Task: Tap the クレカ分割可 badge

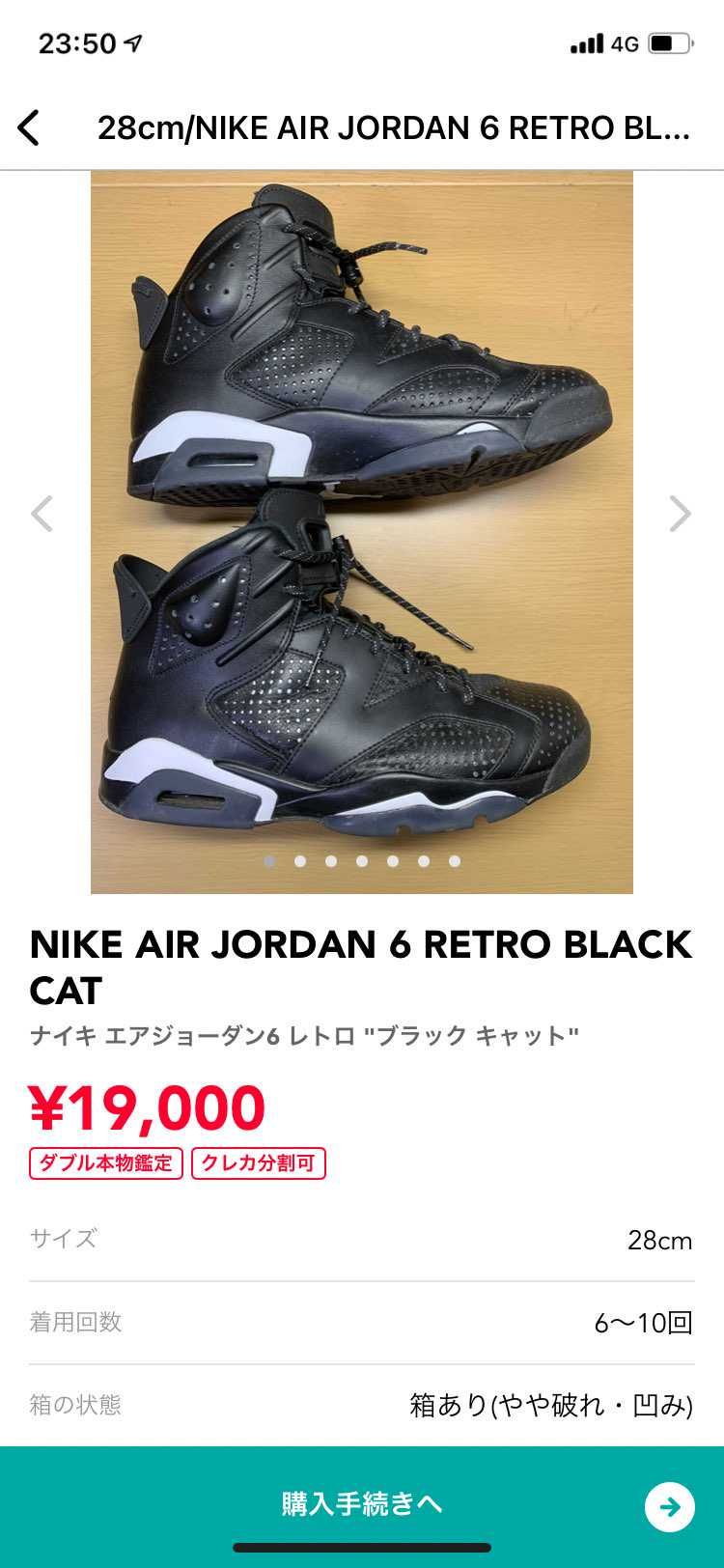Action: (259, 1164)
